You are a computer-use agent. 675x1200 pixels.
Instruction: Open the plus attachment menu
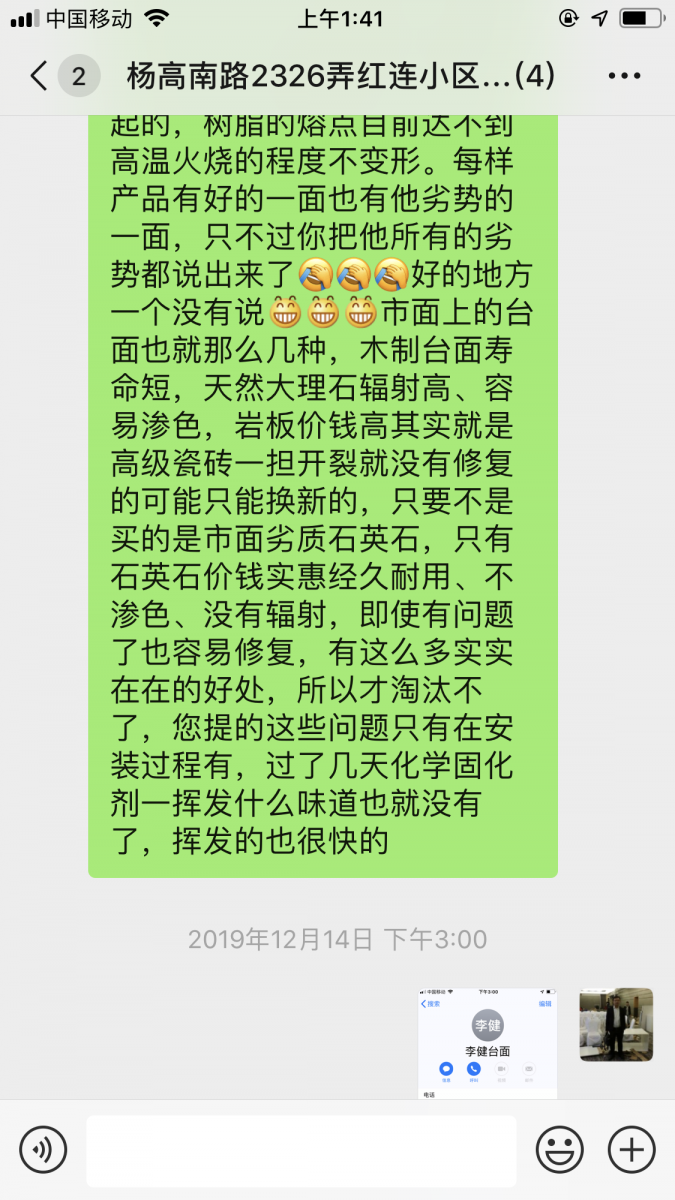631,1150
